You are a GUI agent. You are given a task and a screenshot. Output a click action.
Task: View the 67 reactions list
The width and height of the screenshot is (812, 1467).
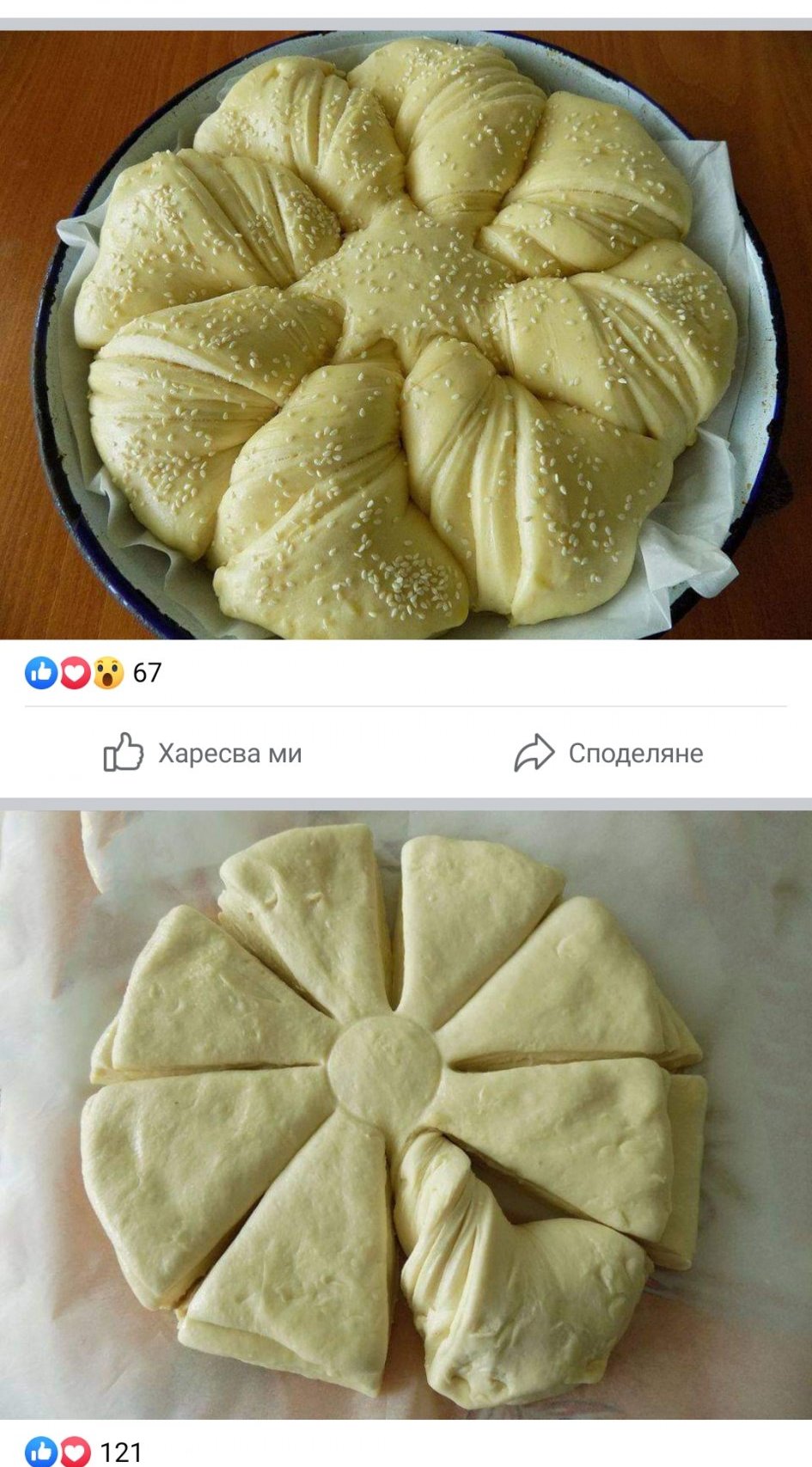[93, 672]
